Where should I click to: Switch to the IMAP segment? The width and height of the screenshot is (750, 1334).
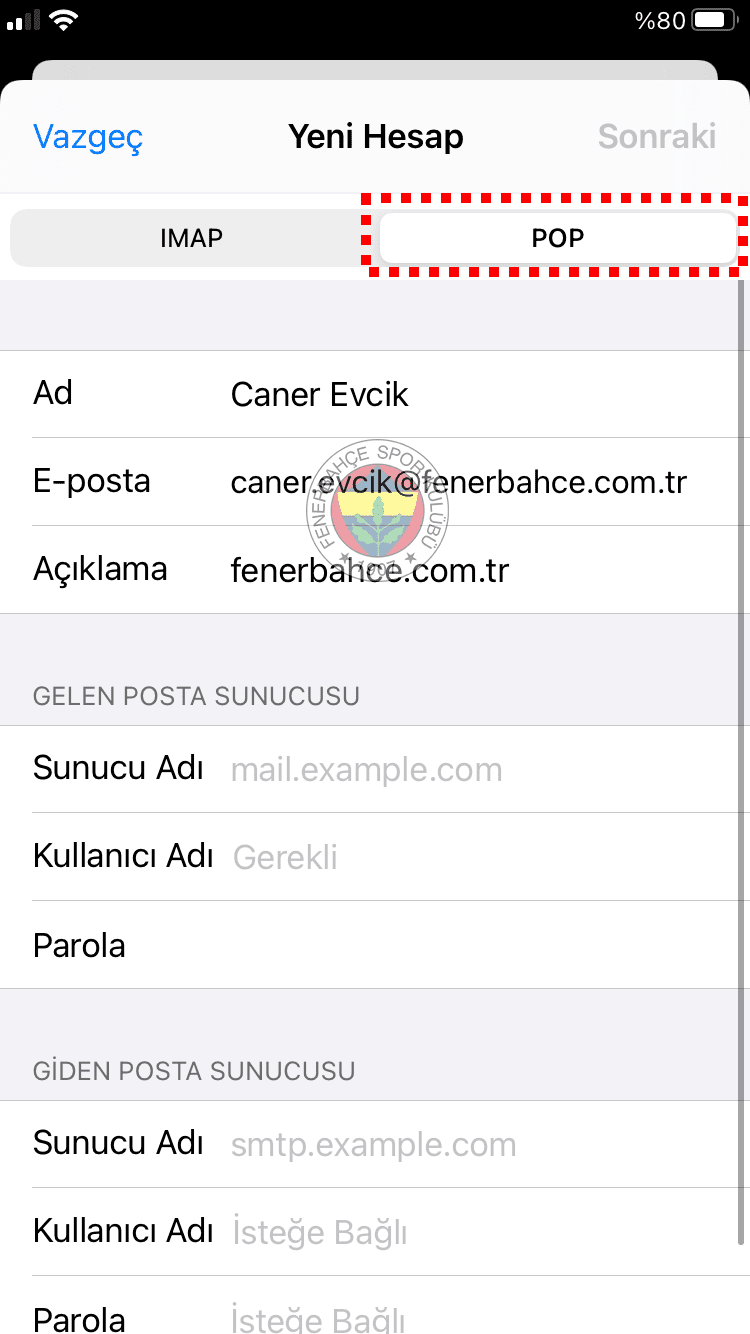pos(191,238)
